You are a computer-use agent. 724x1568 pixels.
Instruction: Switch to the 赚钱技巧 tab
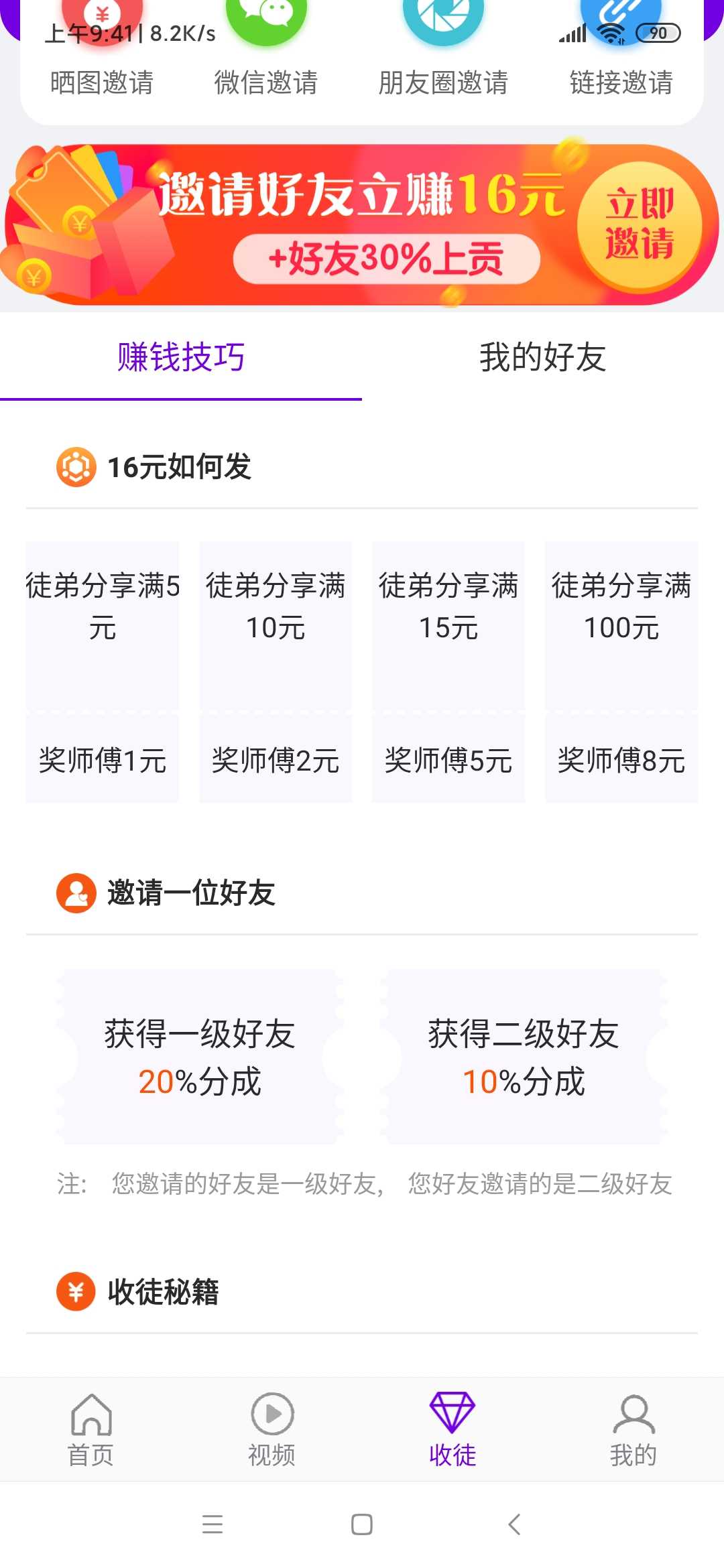181,357
